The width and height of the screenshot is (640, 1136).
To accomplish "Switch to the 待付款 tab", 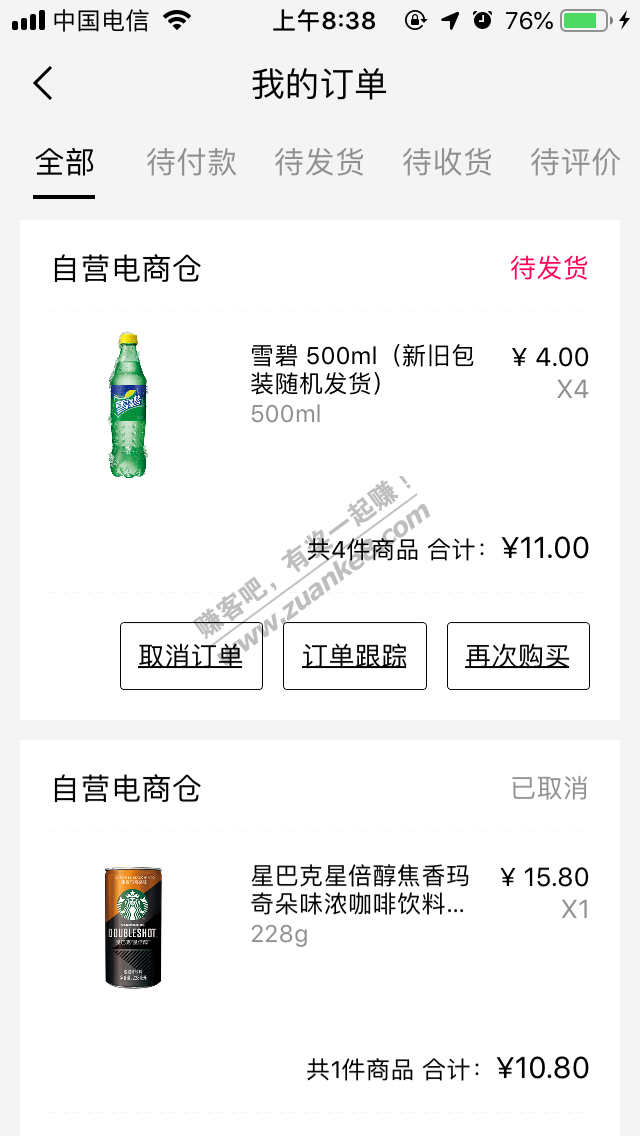I will (x=192, y=162).
